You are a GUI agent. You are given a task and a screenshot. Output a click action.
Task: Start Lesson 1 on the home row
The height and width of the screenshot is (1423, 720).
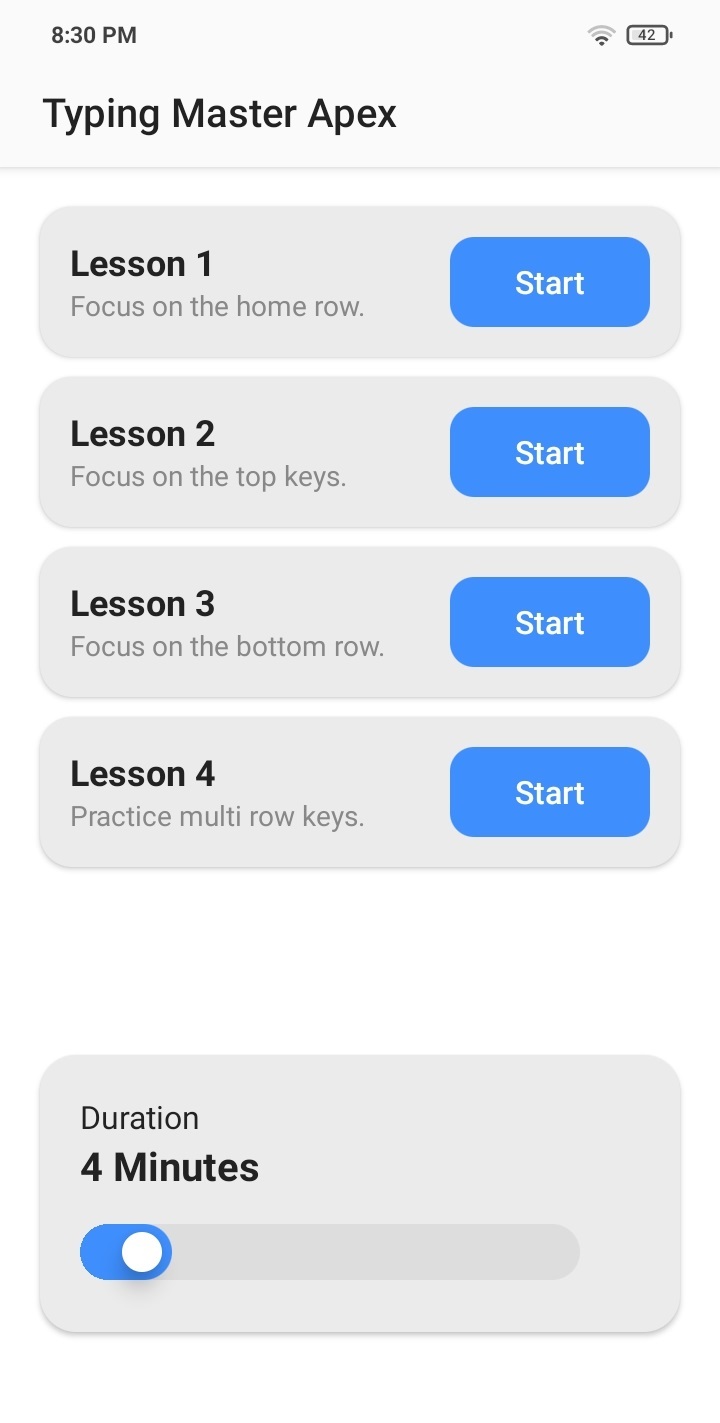[549, 282]
